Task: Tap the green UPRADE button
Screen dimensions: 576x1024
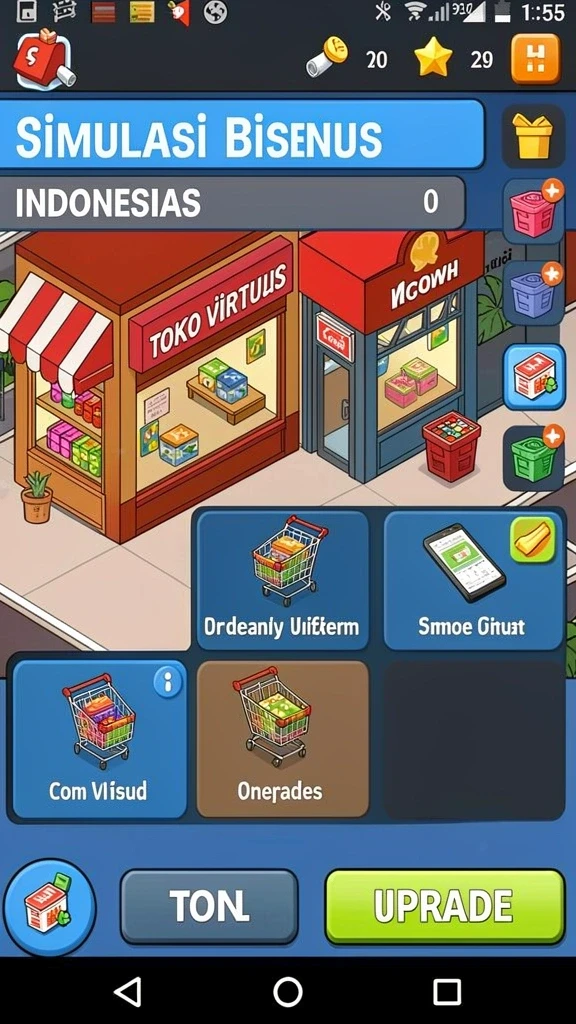Action: point(445,906)
